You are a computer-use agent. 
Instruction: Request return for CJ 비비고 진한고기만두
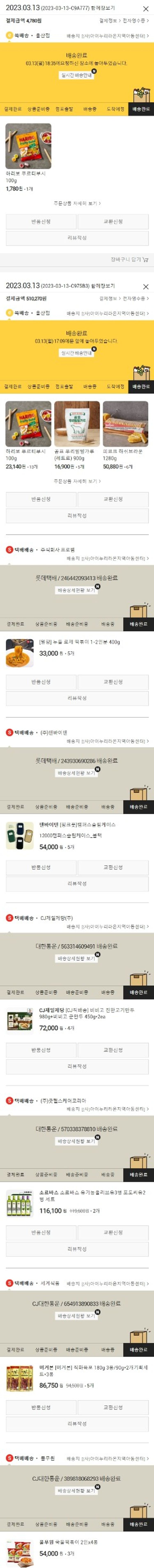click(x=41, y=1050)
